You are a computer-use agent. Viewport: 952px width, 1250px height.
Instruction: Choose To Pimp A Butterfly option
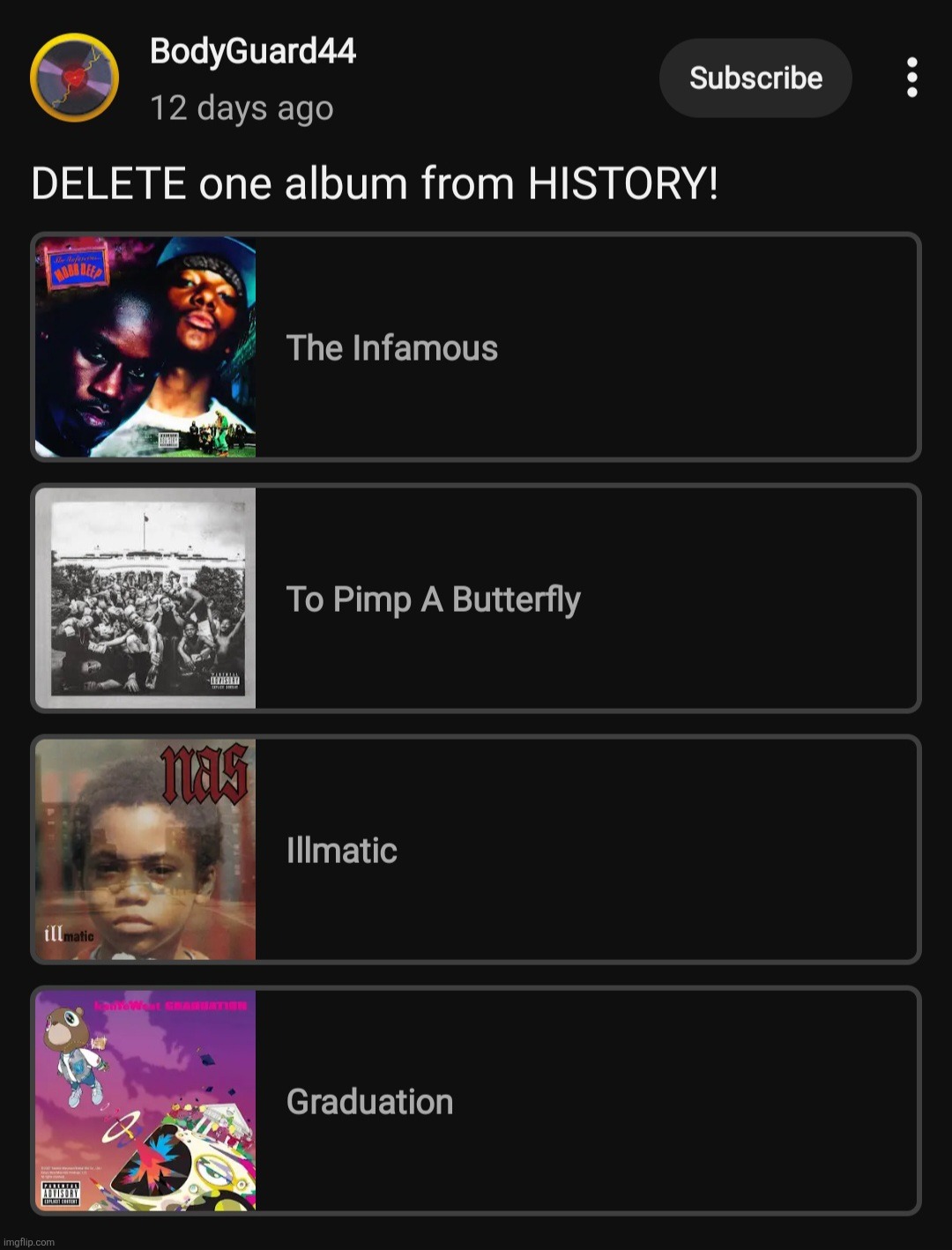coord(476,599)
